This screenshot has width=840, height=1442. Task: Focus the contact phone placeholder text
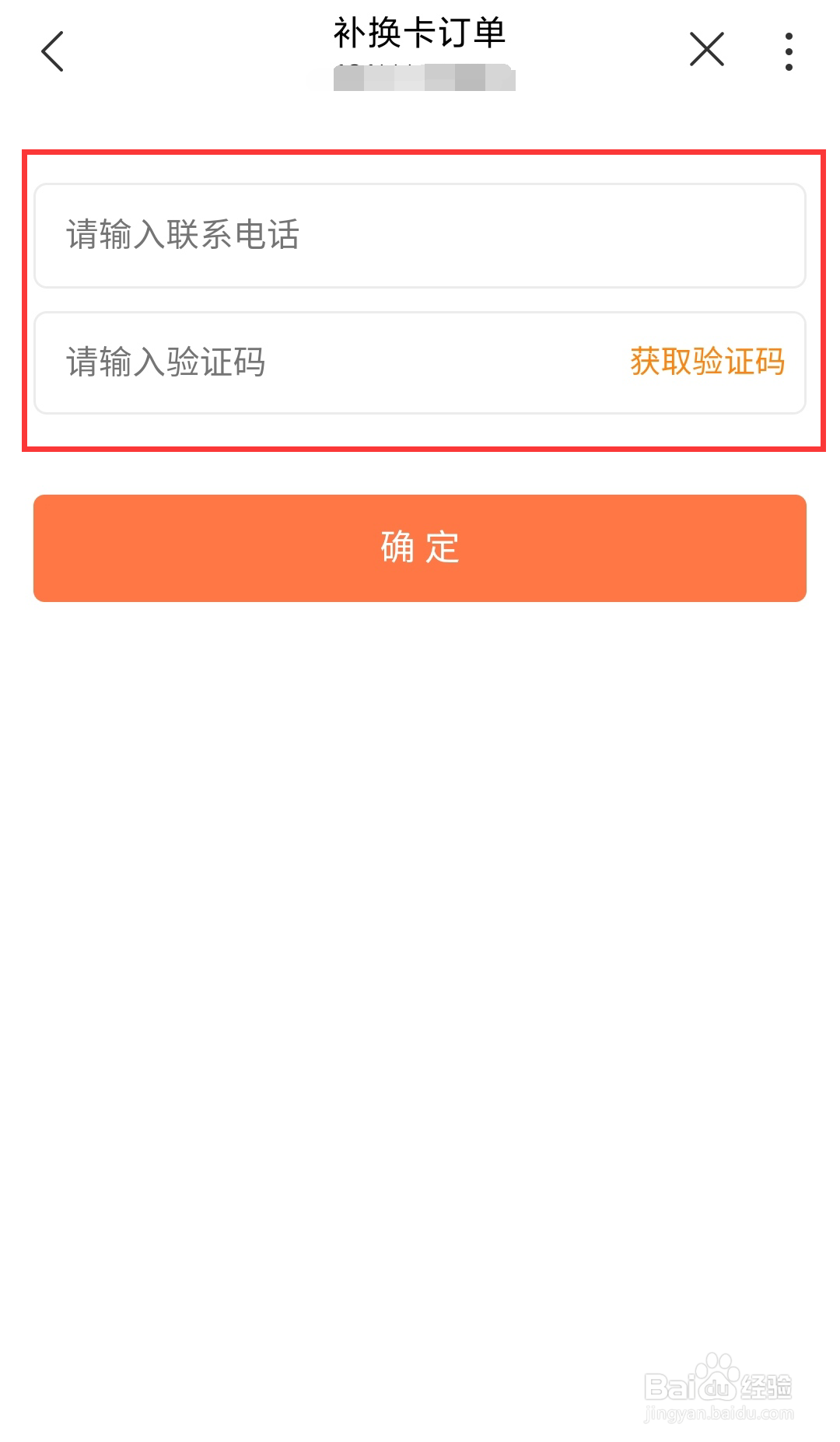point(184,233)
